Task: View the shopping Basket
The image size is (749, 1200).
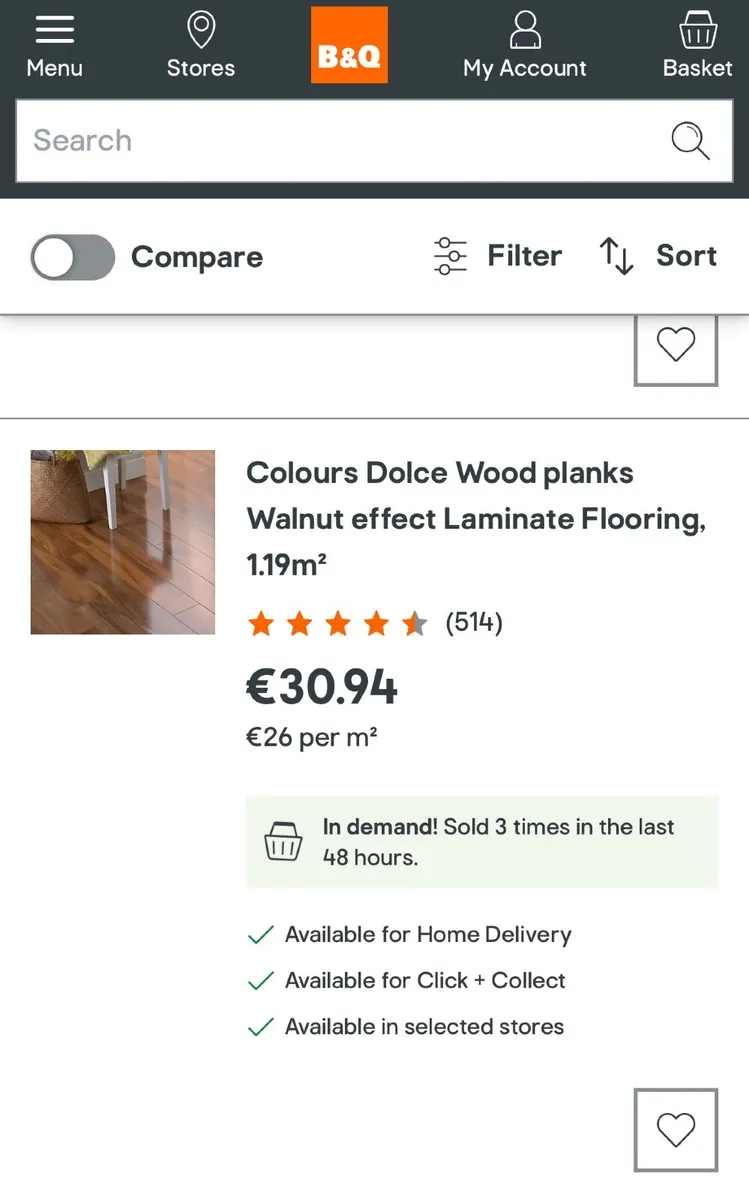Action: [x=697, y=40]
